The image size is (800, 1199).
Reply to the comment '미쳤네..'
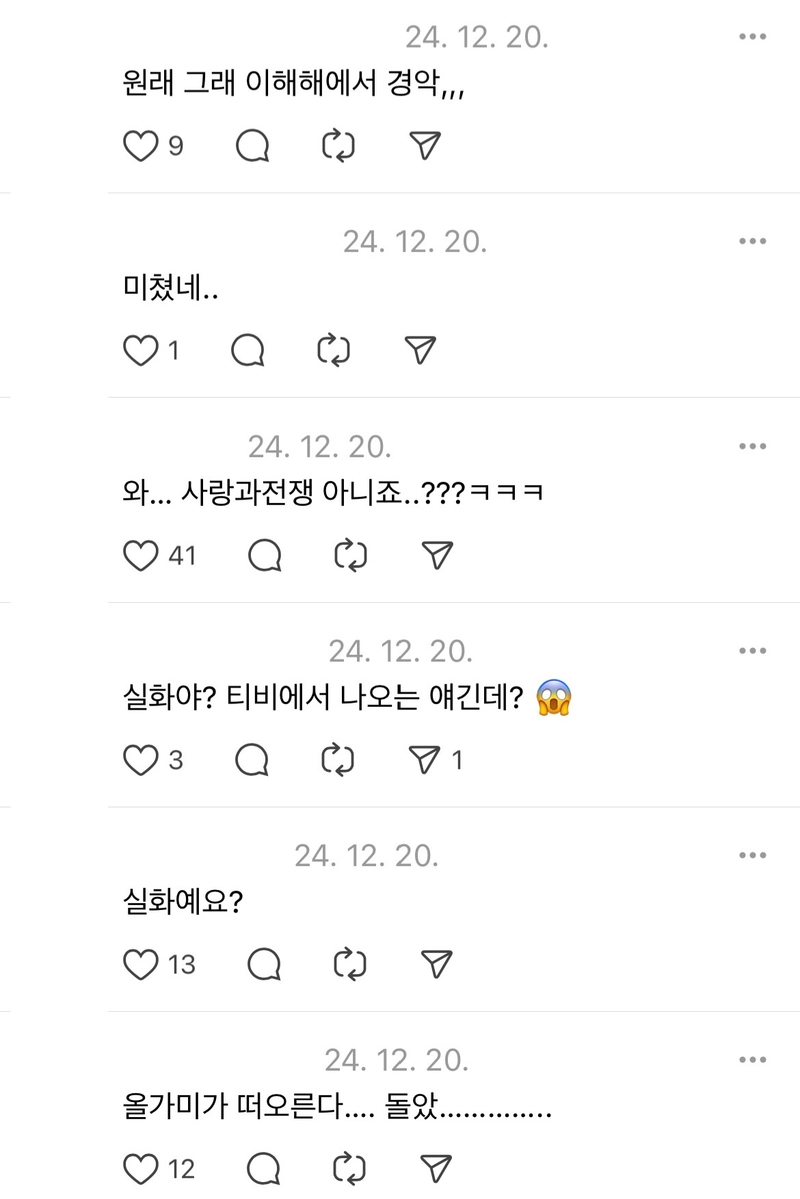click(247, 350)
